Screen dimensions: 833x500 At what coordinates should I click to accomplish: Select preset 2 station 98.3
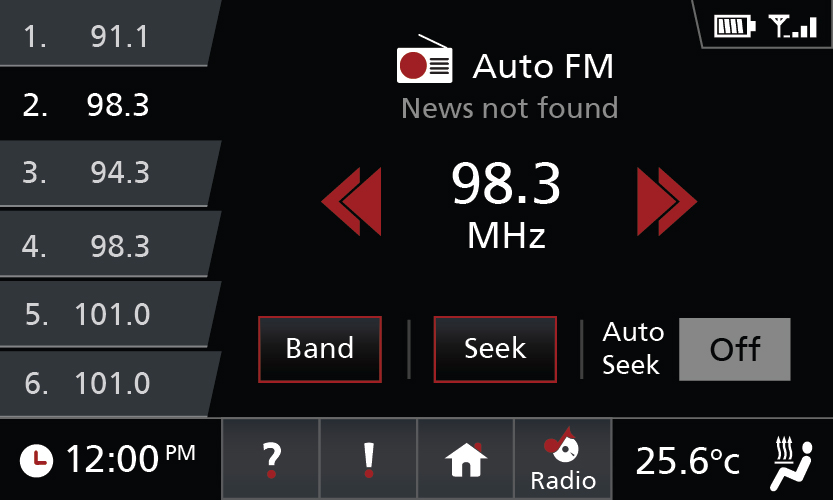[105, 105]
